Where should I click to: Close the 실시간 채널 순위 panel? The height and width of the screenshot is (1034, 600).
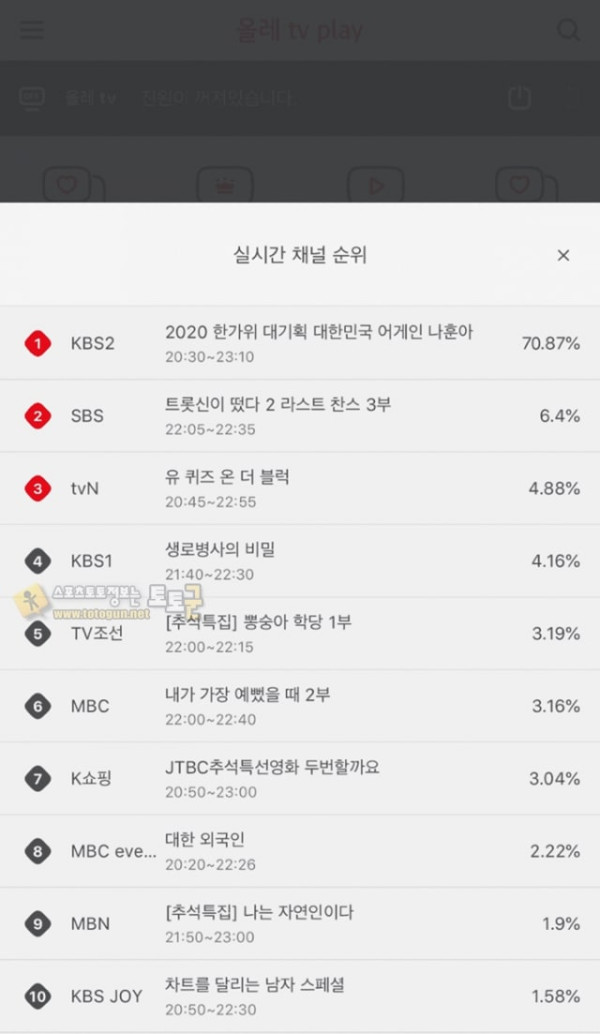[x=563, y=255]
